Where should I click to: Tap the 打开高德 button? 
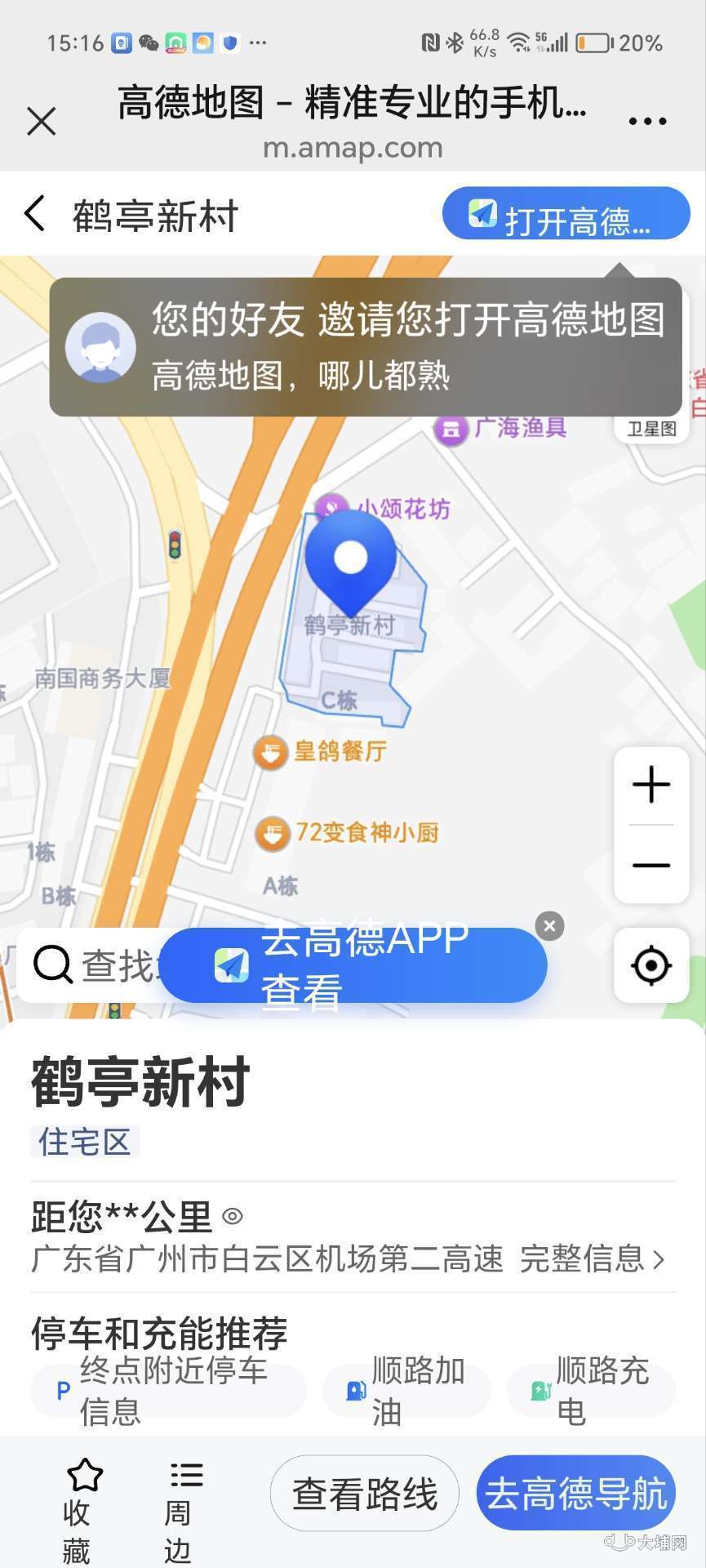566,215
